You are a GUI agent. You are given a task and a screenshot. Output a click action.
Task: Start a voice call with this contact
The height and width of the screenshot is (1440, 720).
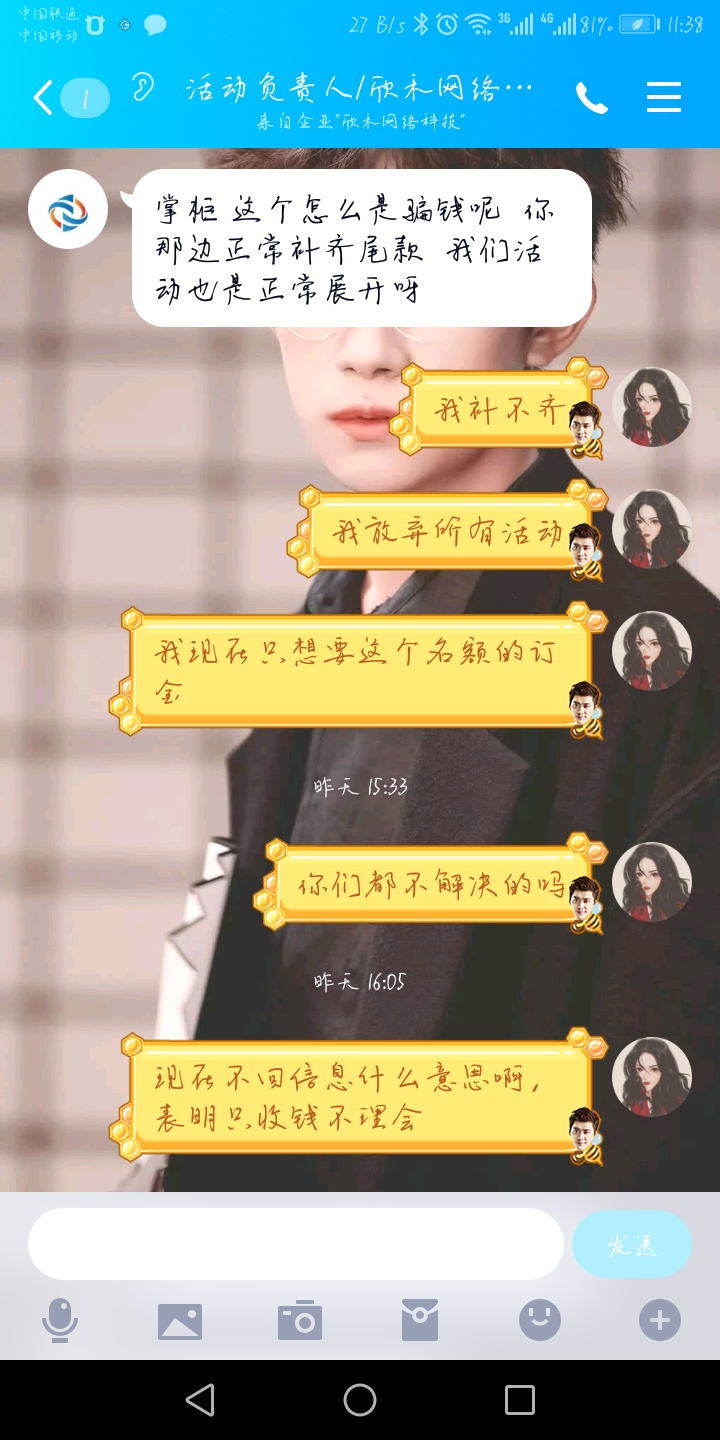[x=591, y=97]
